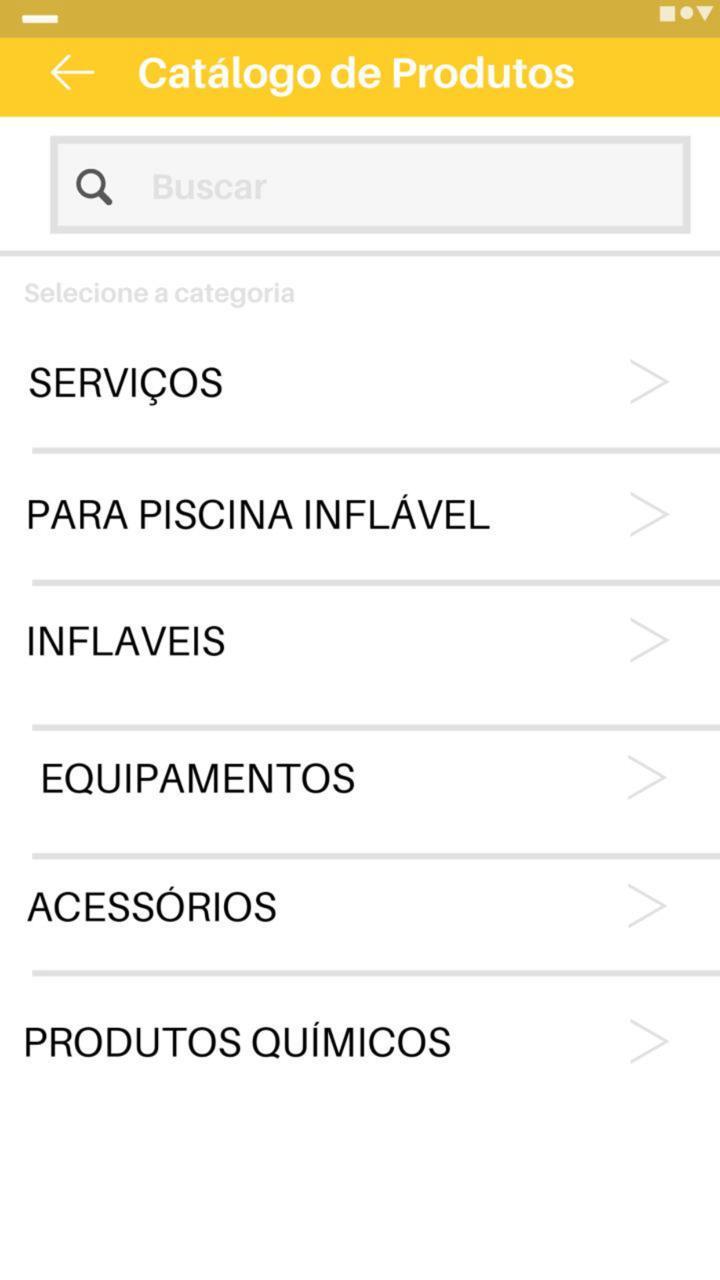Image resolution: width=720 pixels, height=1280 pixels.
Task: Open the ACESSÓRIOS category
Action: (360, 907)
